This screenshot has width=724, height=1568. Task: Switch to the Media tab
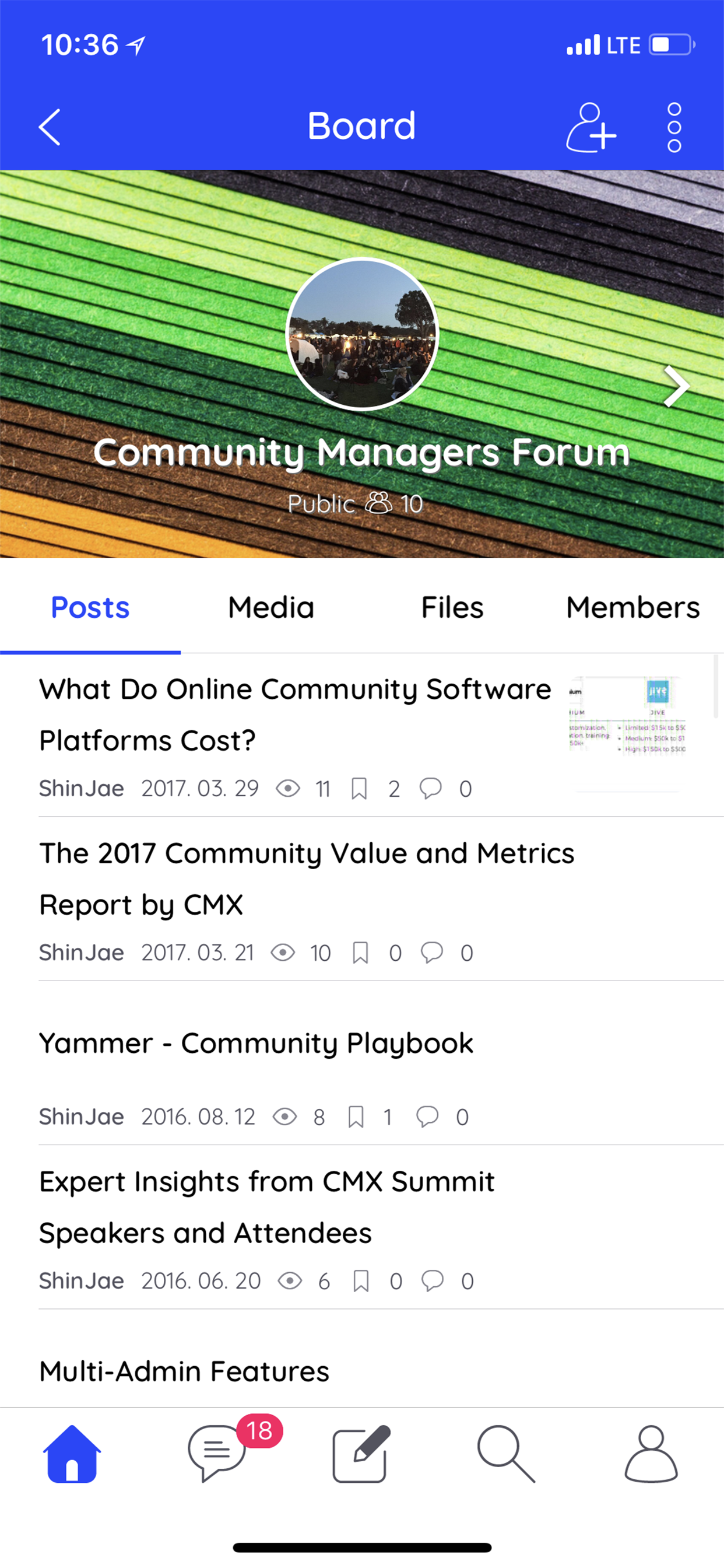(270, 607)
